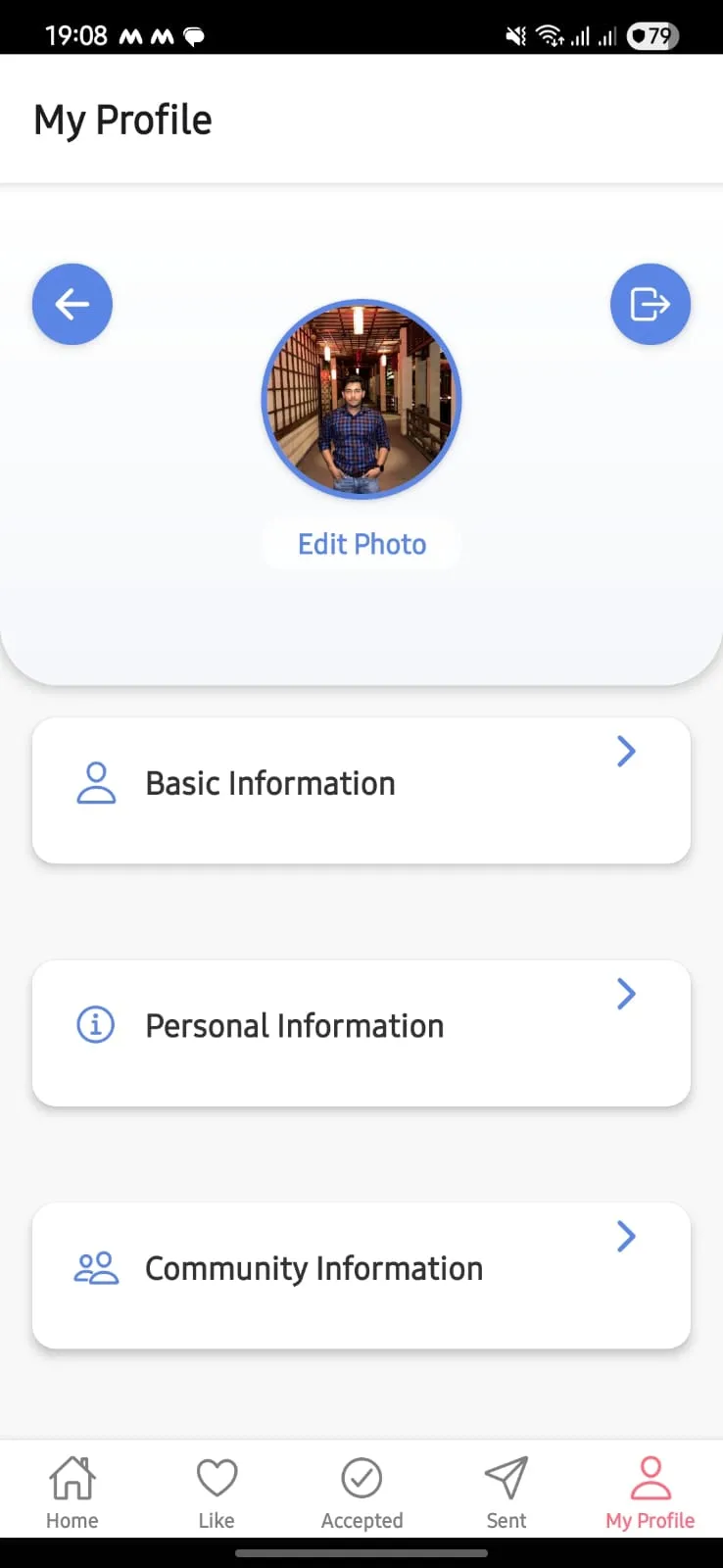Go to the Like tab
This screenshot has width=723, height=1568.
pyautogui.click(x=217, y=1493)
